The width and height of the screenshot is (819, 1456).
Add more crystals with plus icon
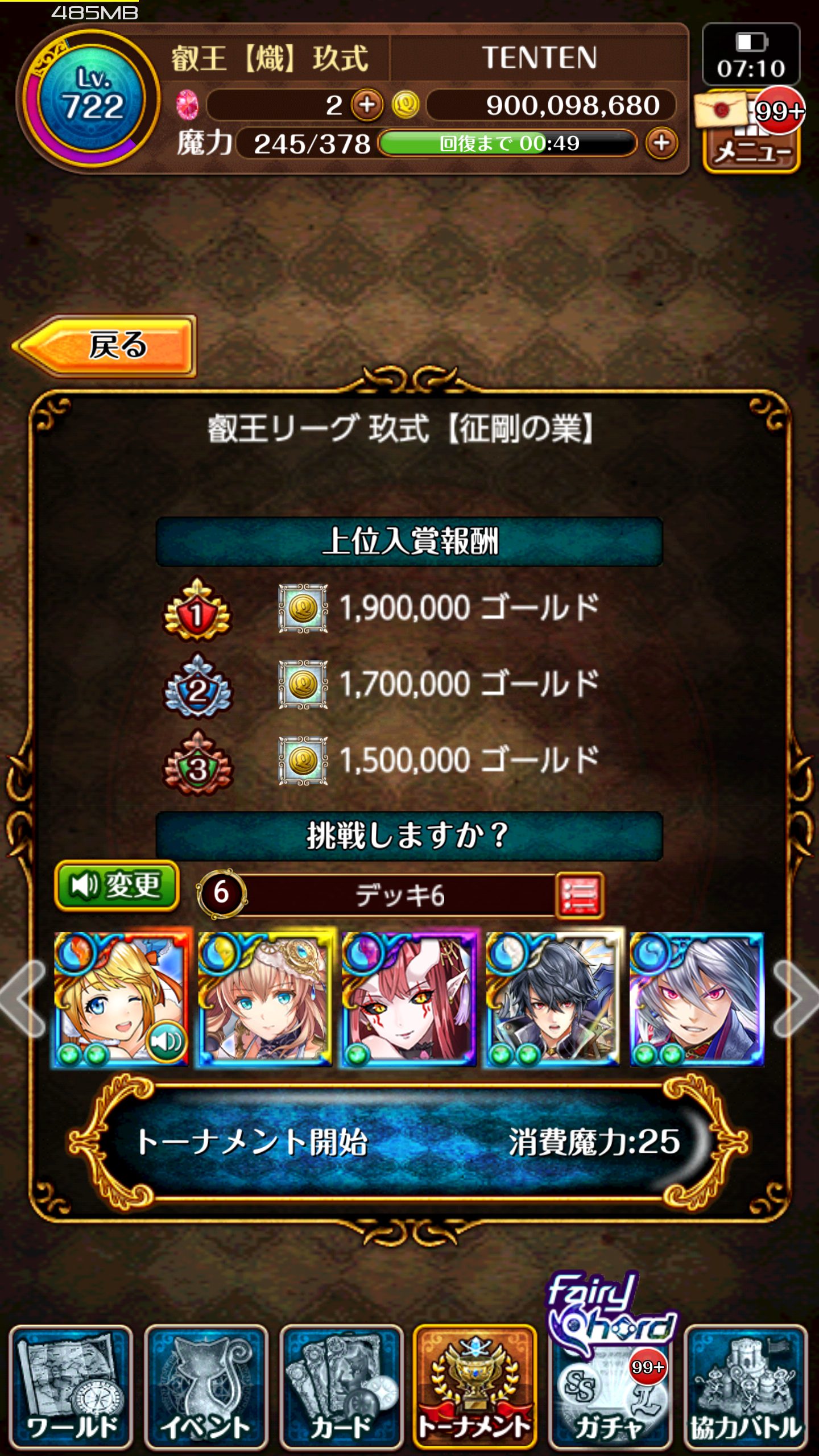click(367, 105)
